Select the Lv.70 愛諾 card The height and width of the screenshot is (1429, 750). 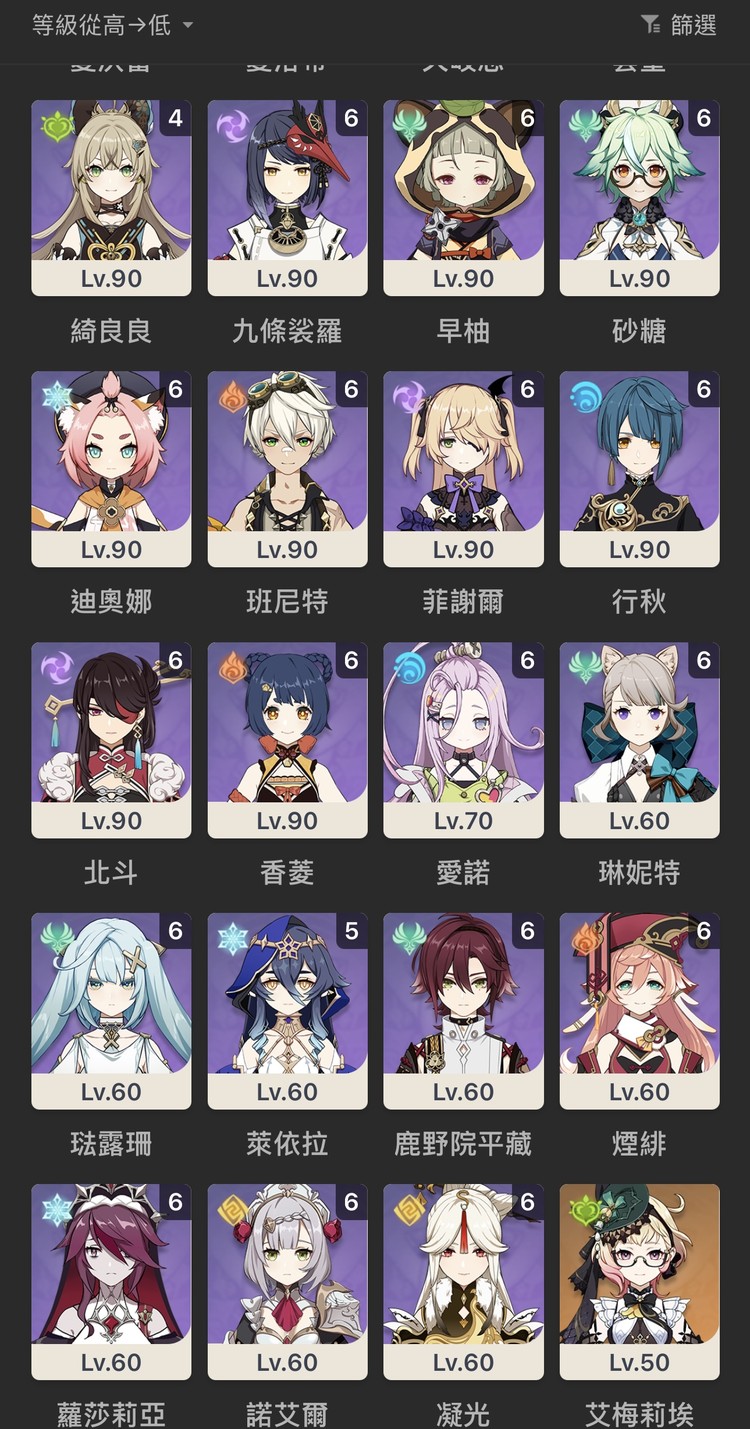click(463, 740)
